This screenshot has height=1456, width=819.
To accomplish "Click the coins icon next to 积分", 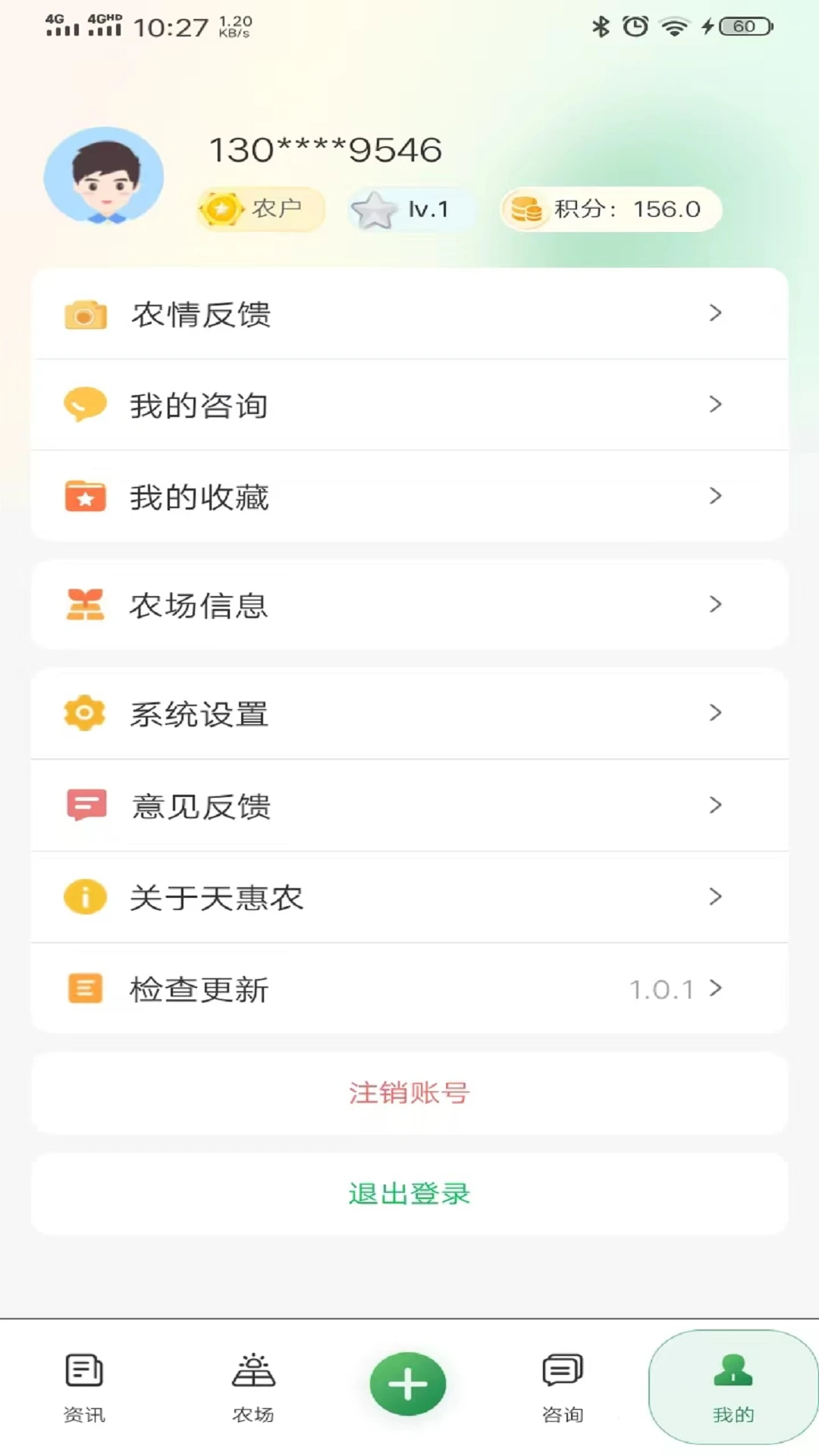I will point(527,209).
